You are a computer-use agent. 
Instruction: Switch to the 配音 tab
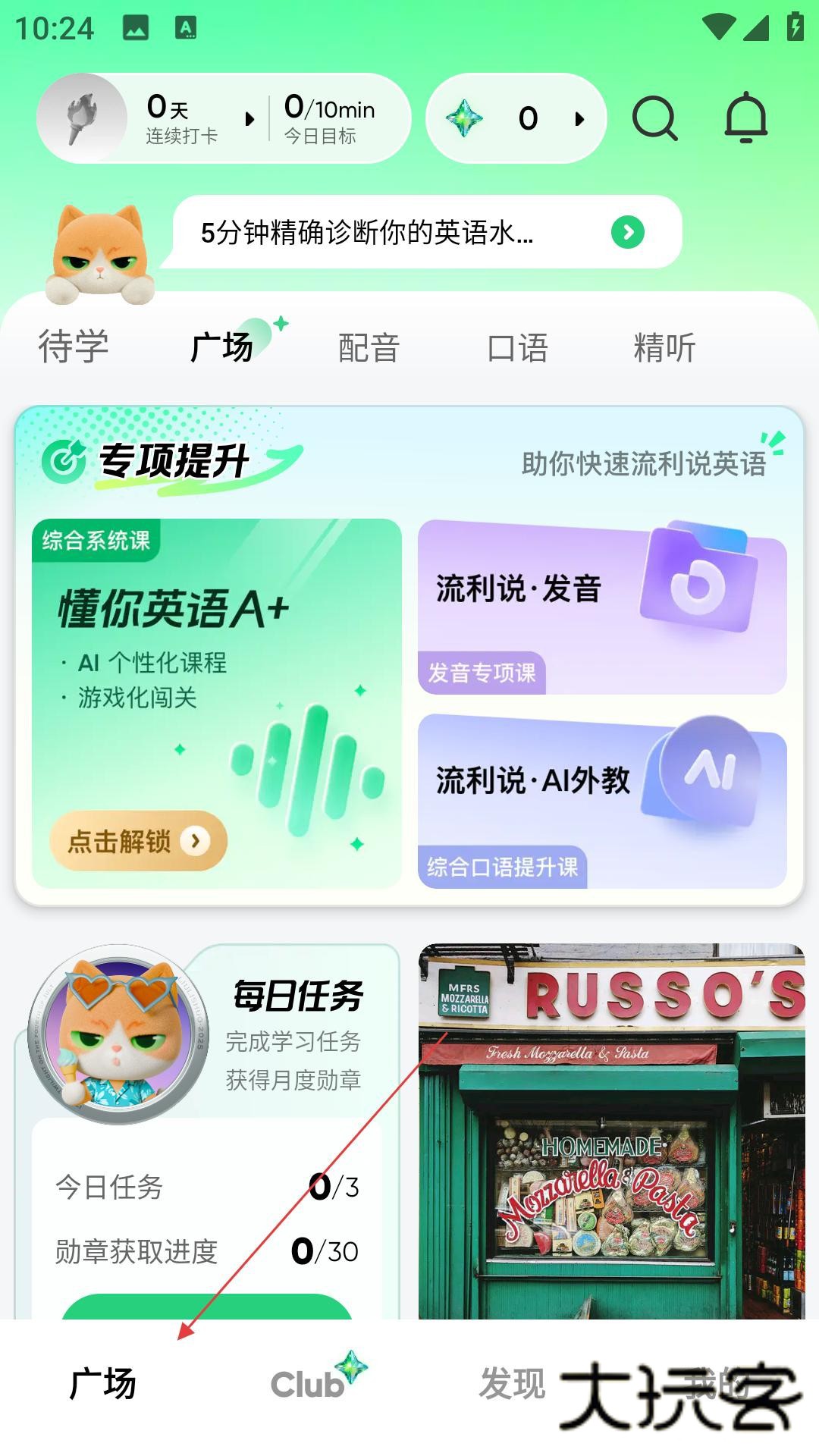[369, 348]
